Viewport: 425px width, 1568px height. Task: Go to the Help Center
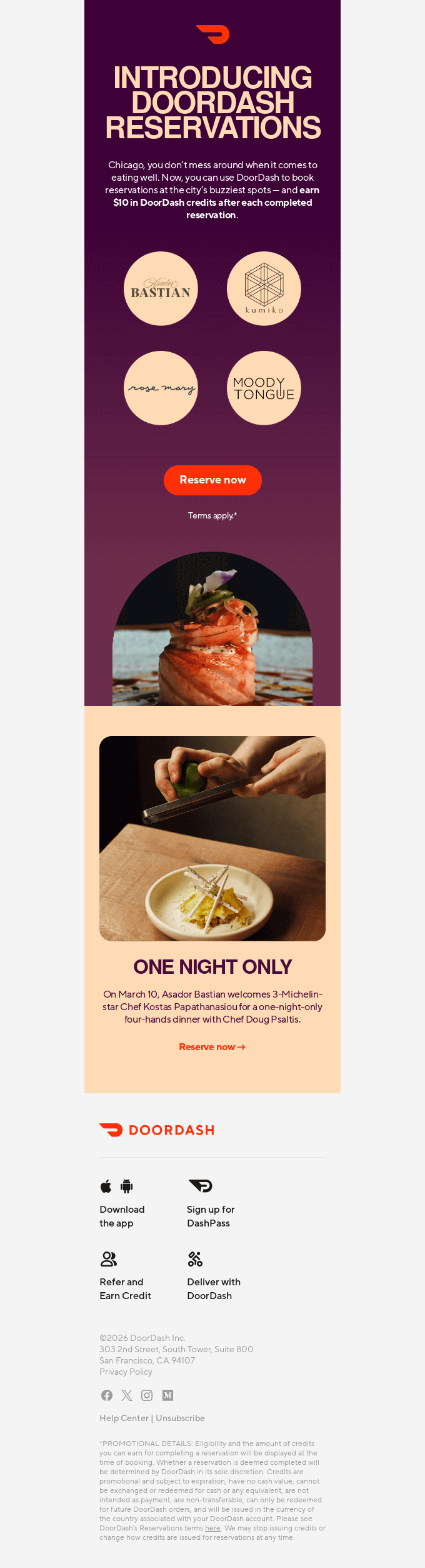click(124, 1418)
